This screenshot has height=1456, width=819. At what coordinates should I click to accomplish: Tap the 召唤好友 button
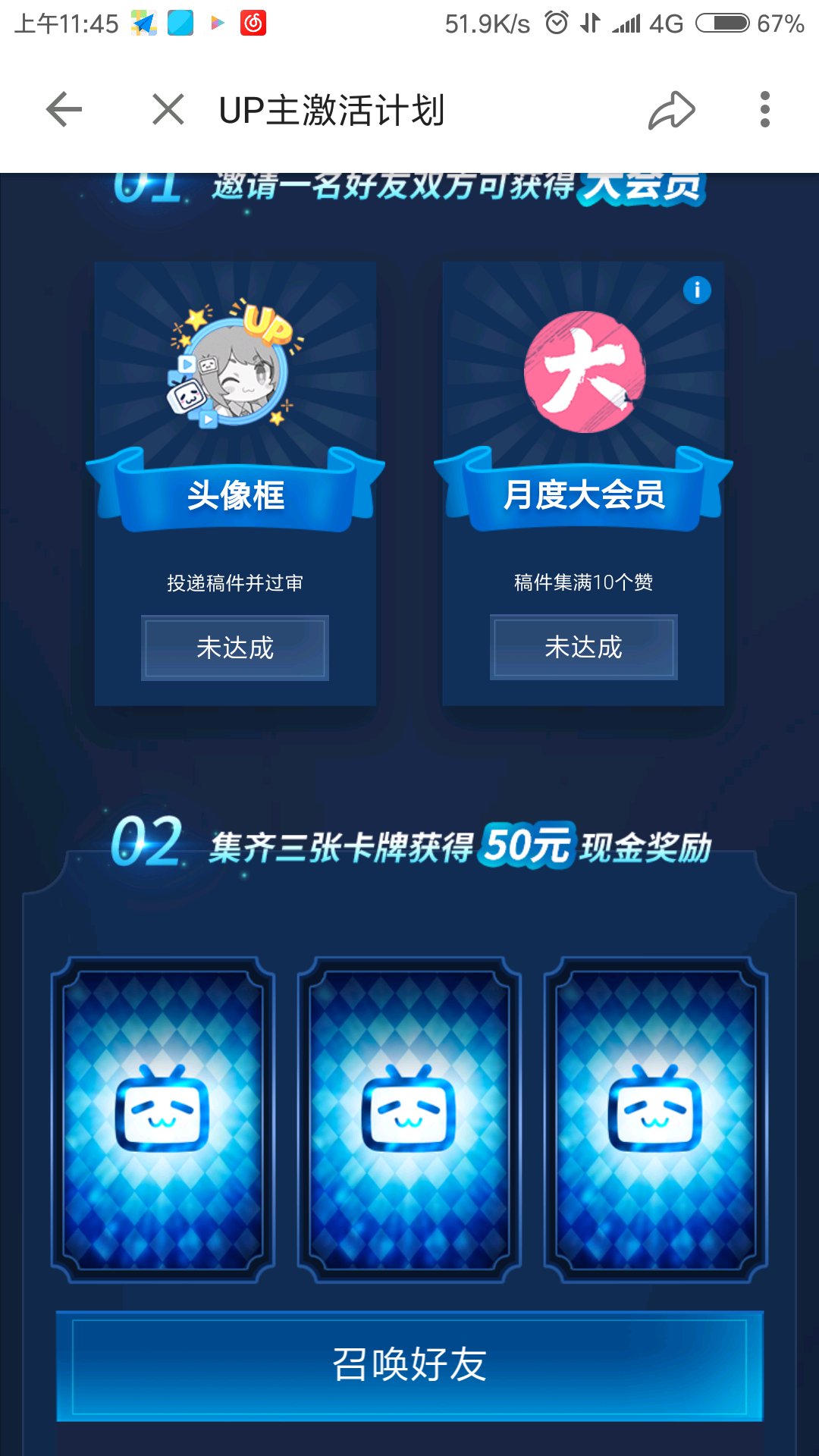(409, 1365)
